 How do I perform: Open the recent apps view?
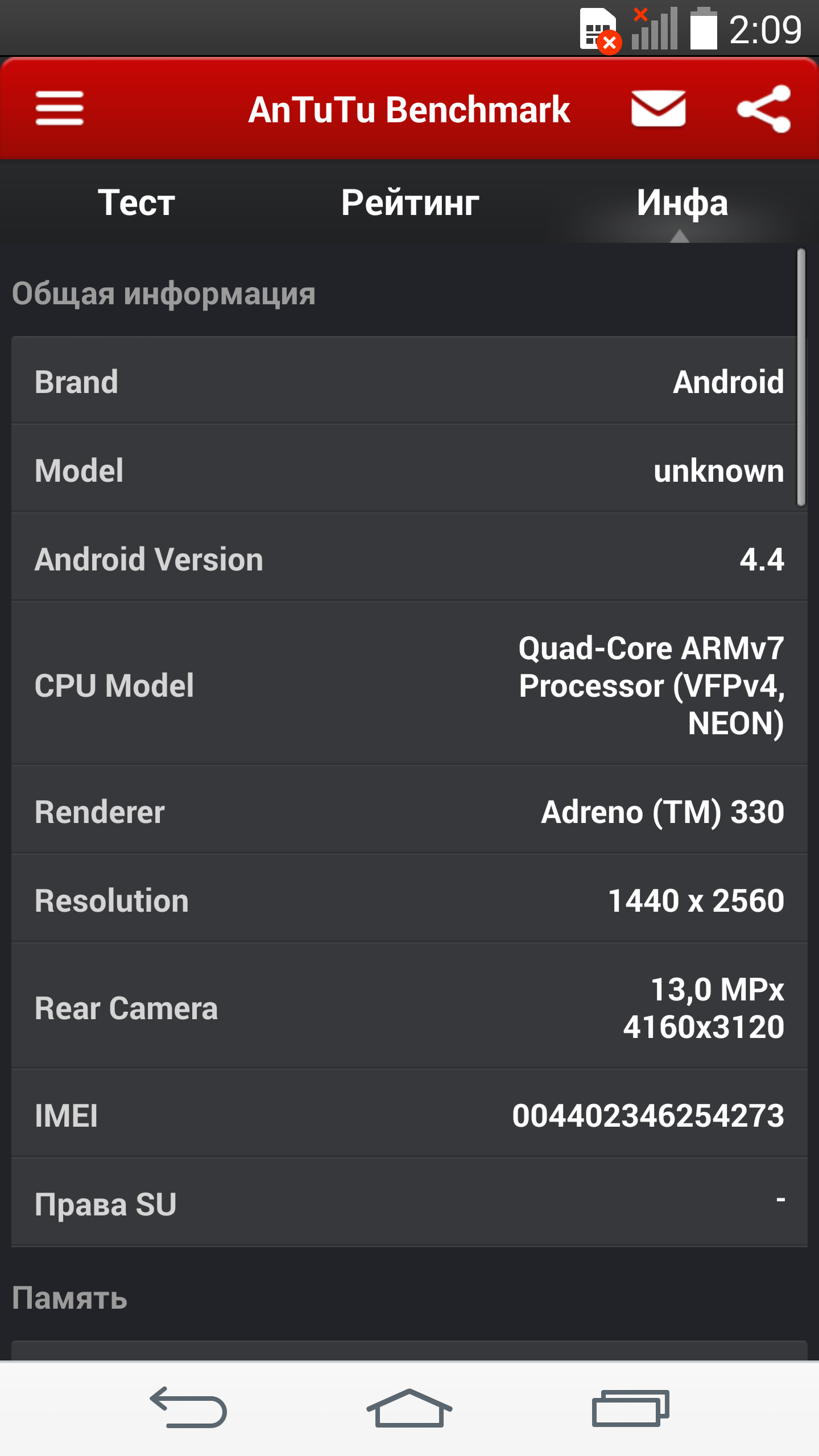630,1408
